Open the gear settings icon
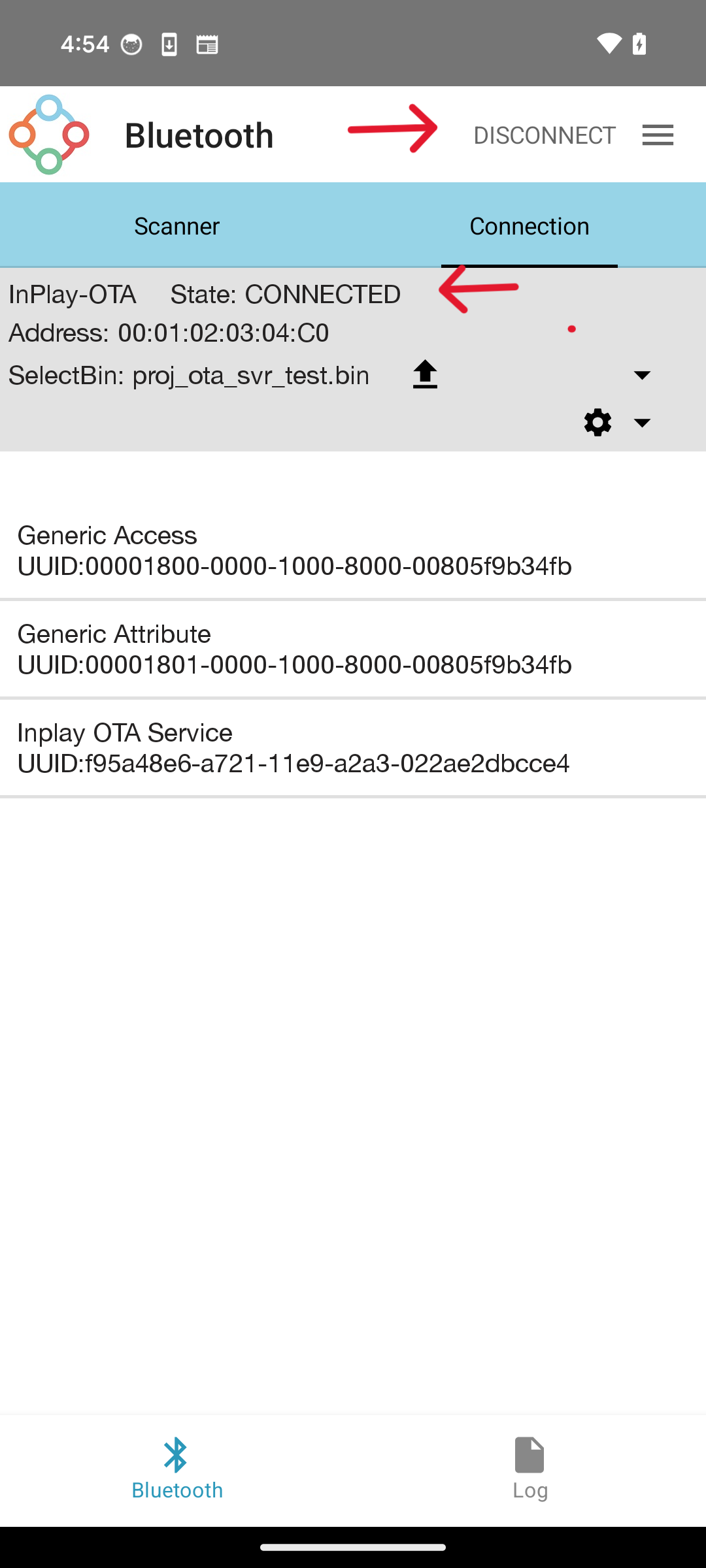The width and height of the screenshot is (706, 1568). pos(597,423)
